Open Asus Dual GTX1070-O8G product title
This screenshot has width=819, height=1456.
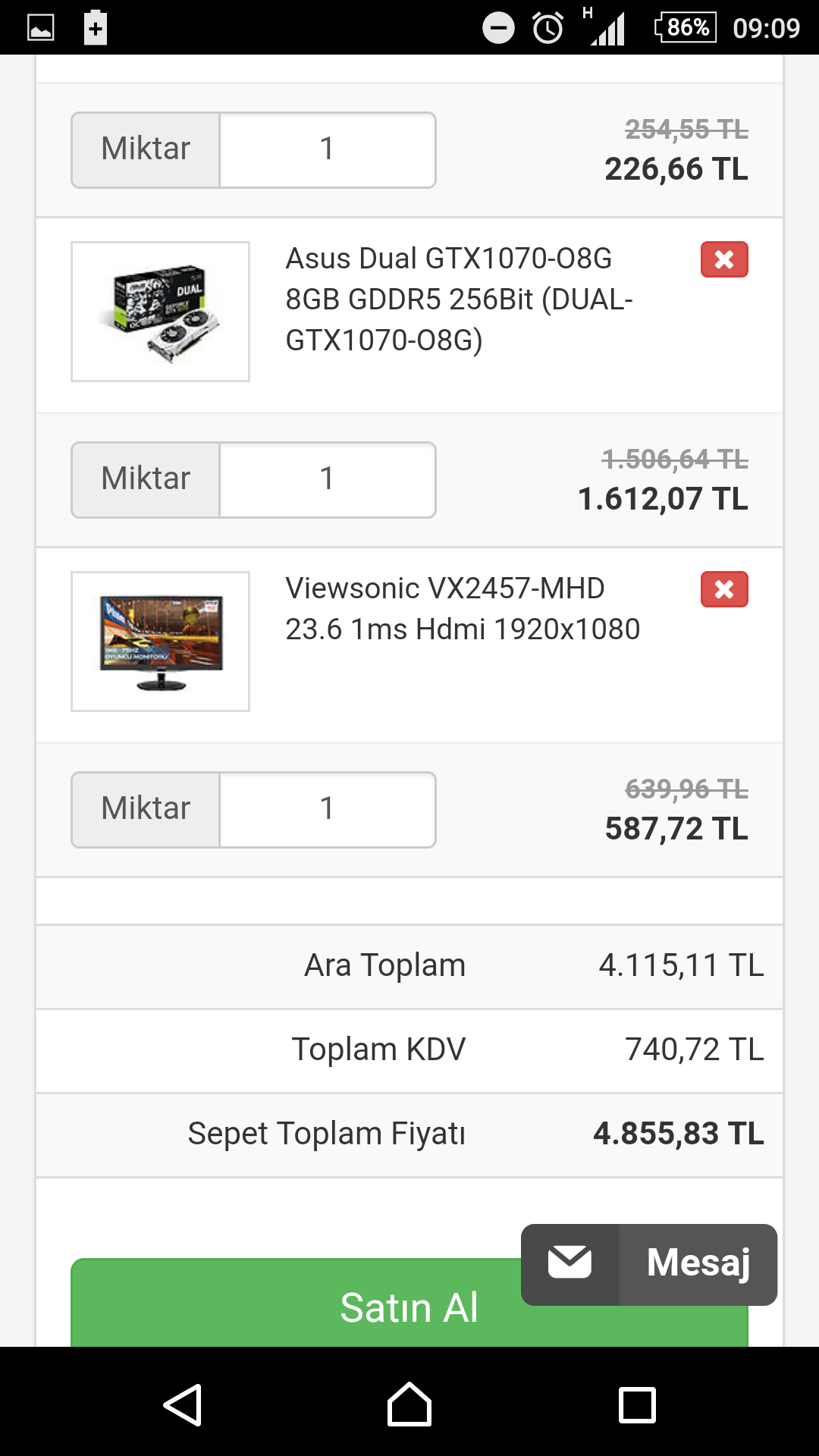tap(459, 300)
